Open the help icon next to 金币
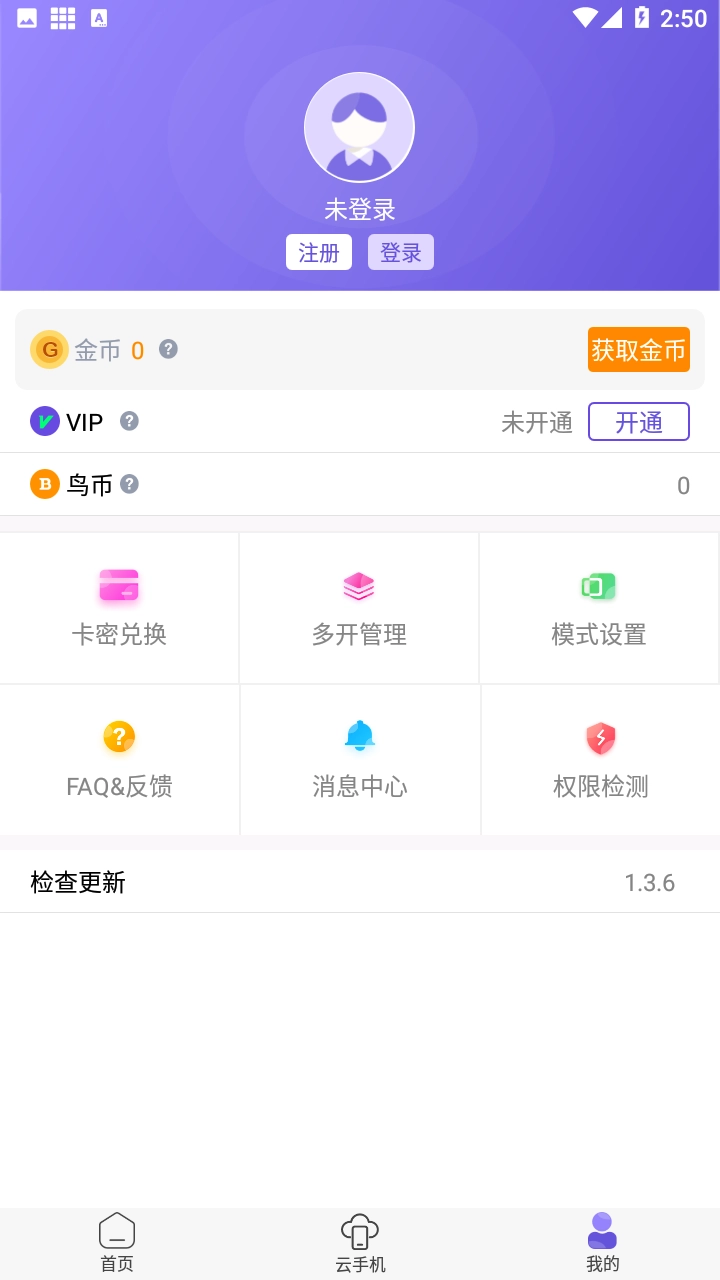Screen dimensions: 720x1280 point(169,349)
